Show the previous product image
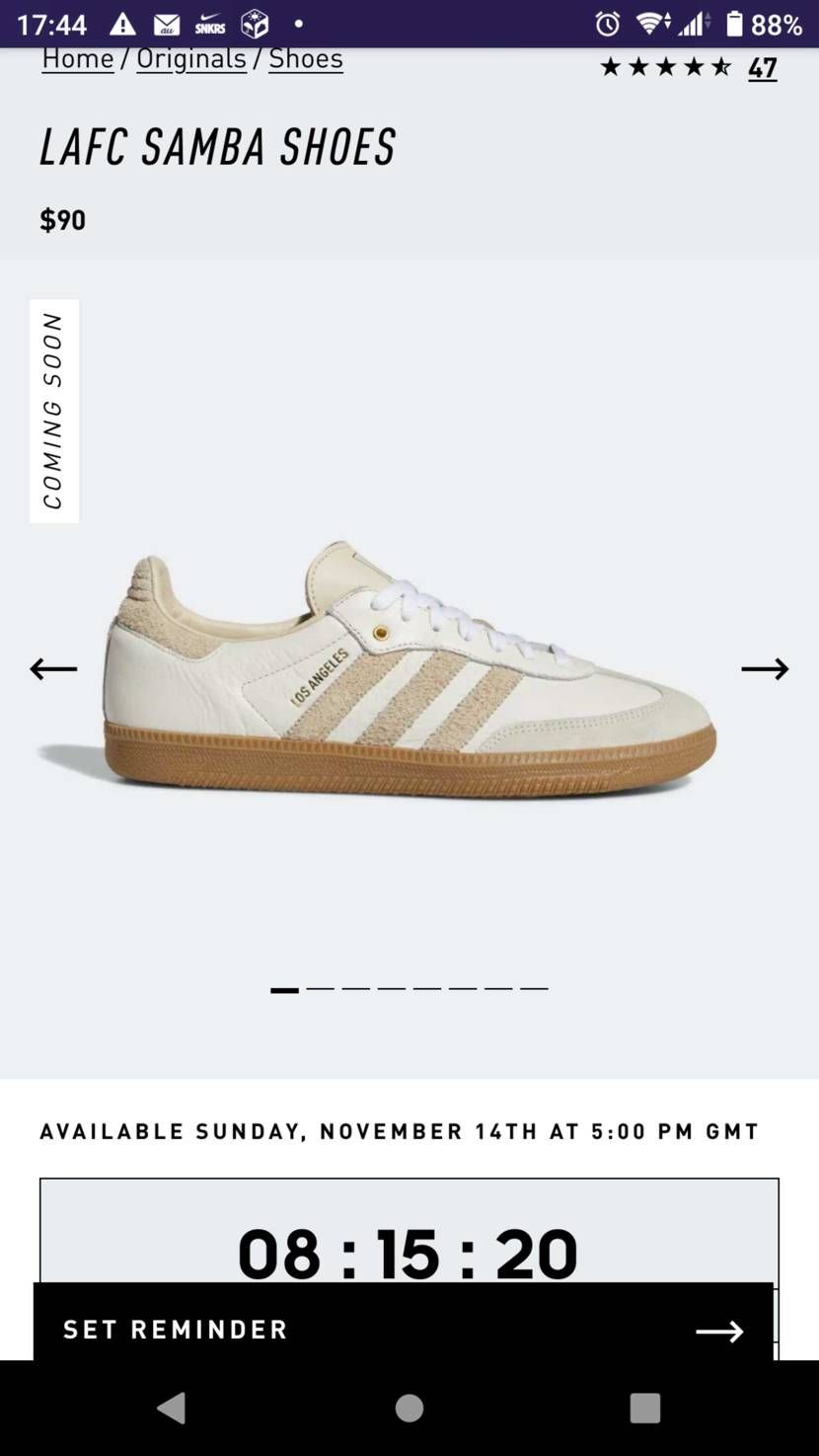 click(53, 669)
